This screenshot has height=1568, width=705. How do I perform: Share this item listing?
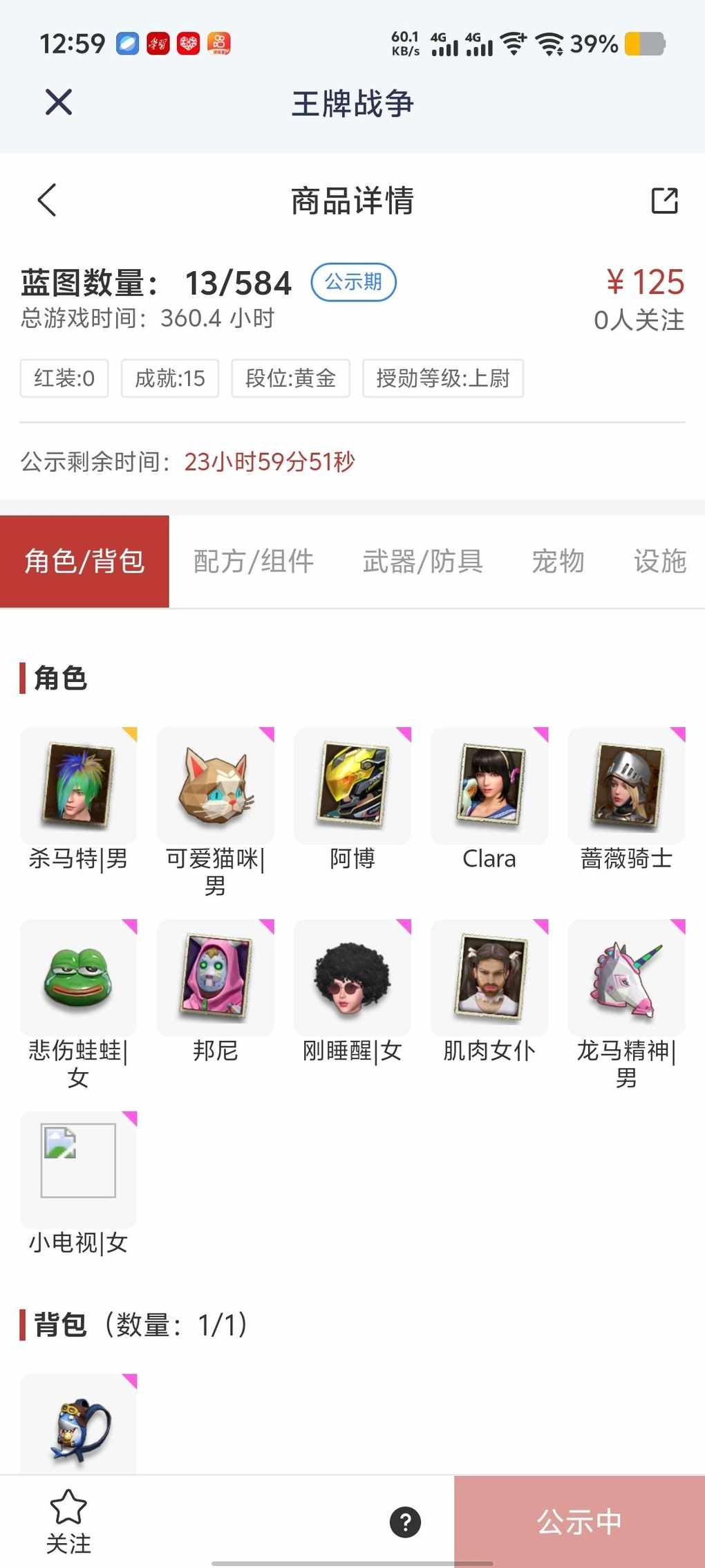click(664, 201)
